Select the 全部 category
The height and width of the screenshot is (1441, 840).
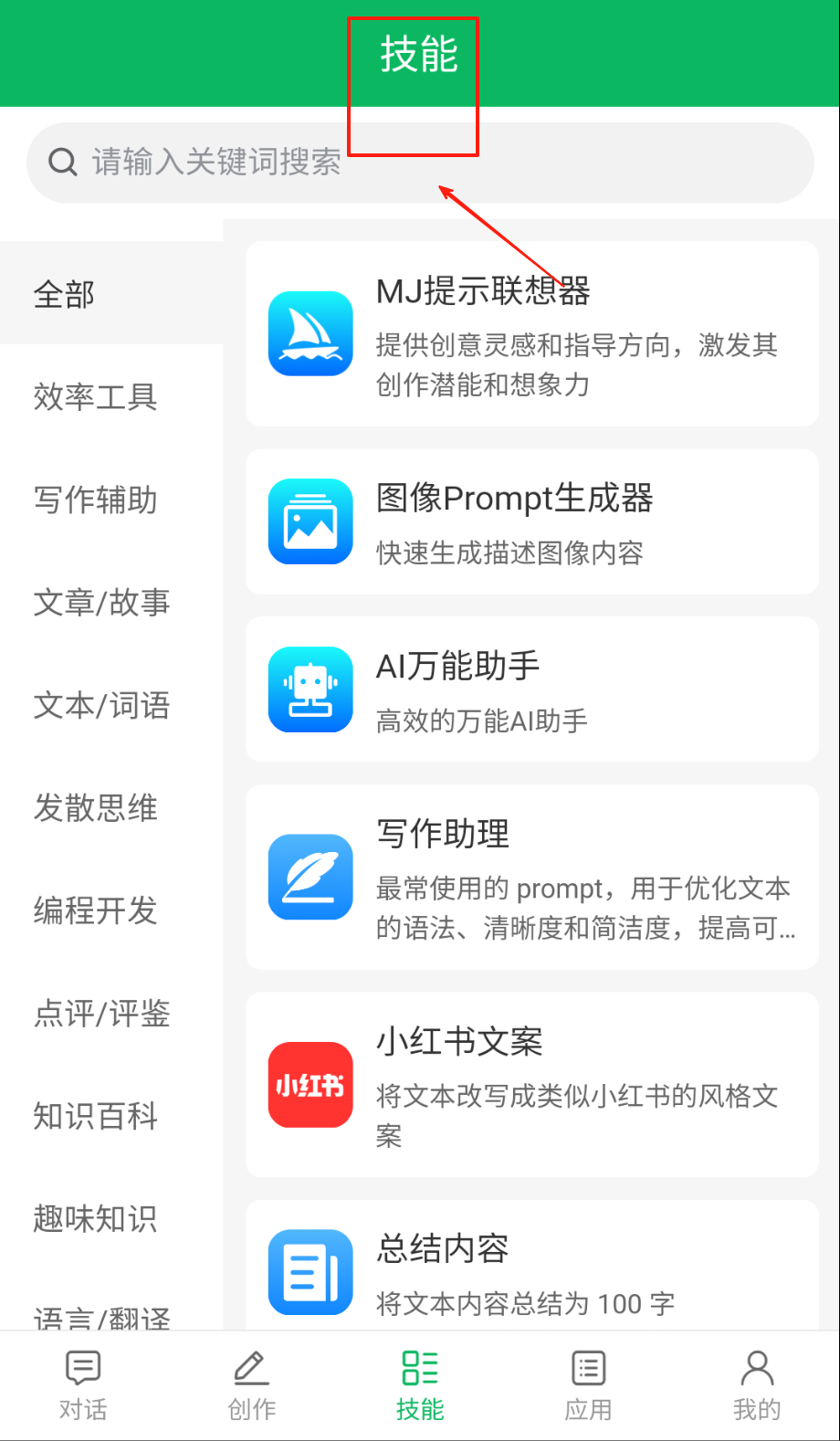(64, 294)
